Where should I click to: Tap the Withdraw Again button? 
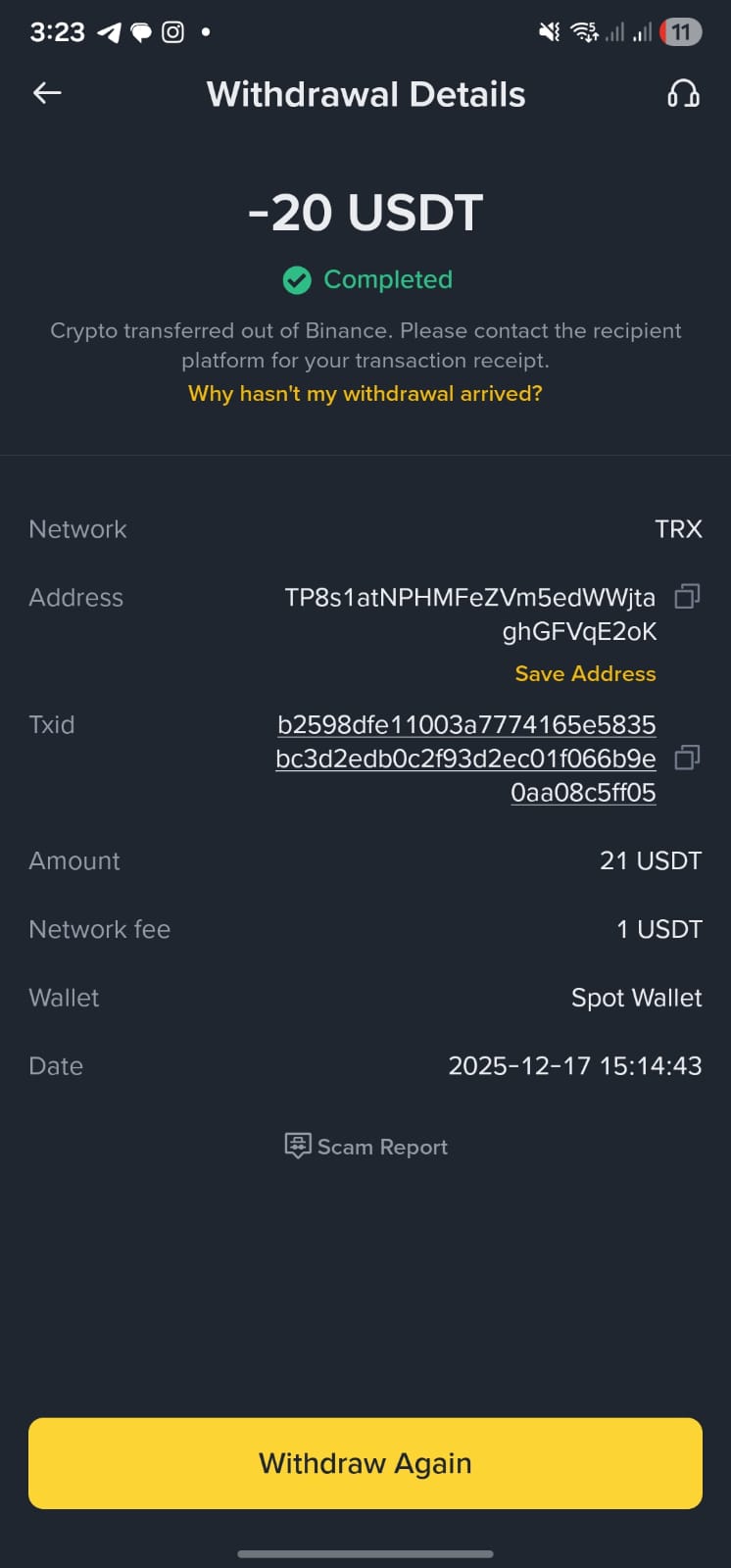[x=365, y=1463]
